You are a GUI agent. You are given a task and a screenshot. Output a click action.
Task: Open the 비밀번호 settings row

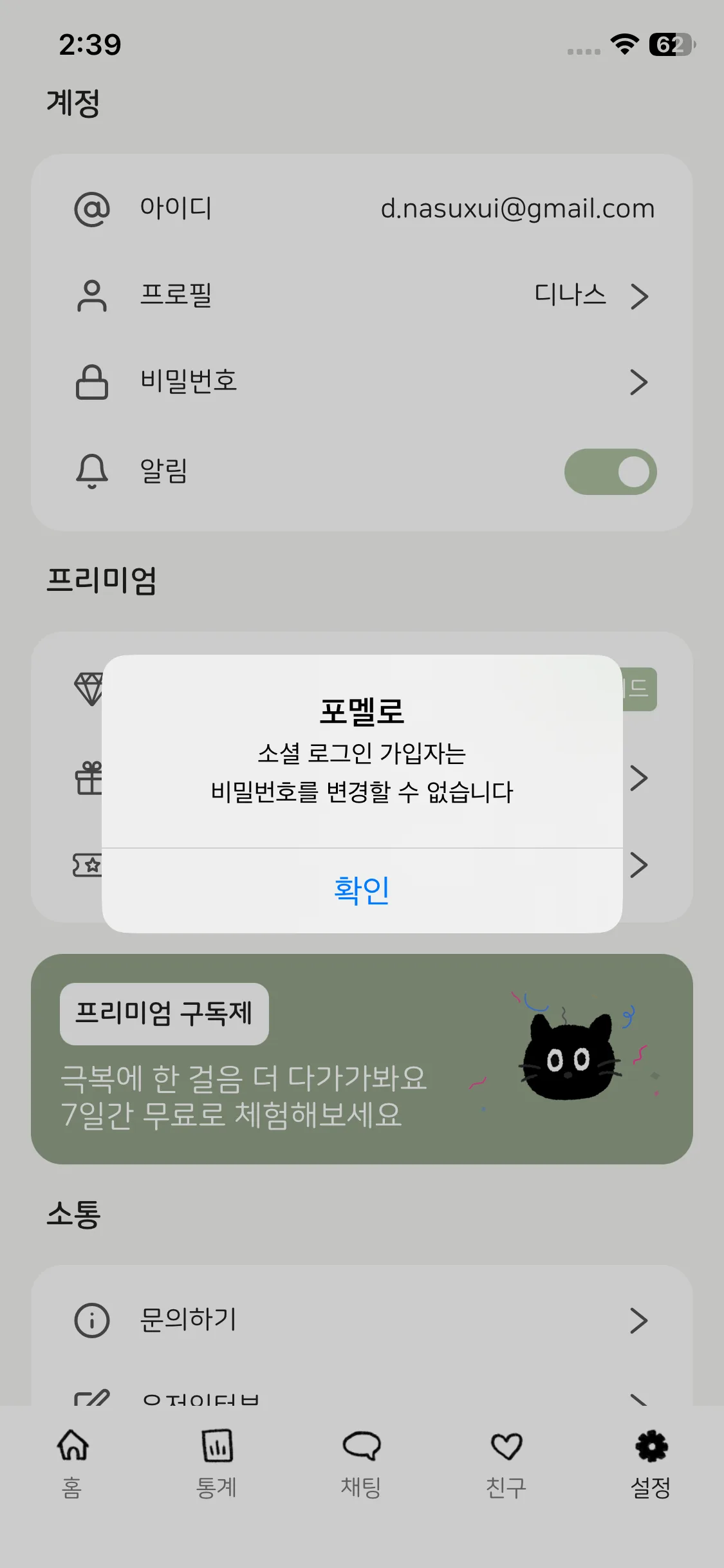[362, 382]
